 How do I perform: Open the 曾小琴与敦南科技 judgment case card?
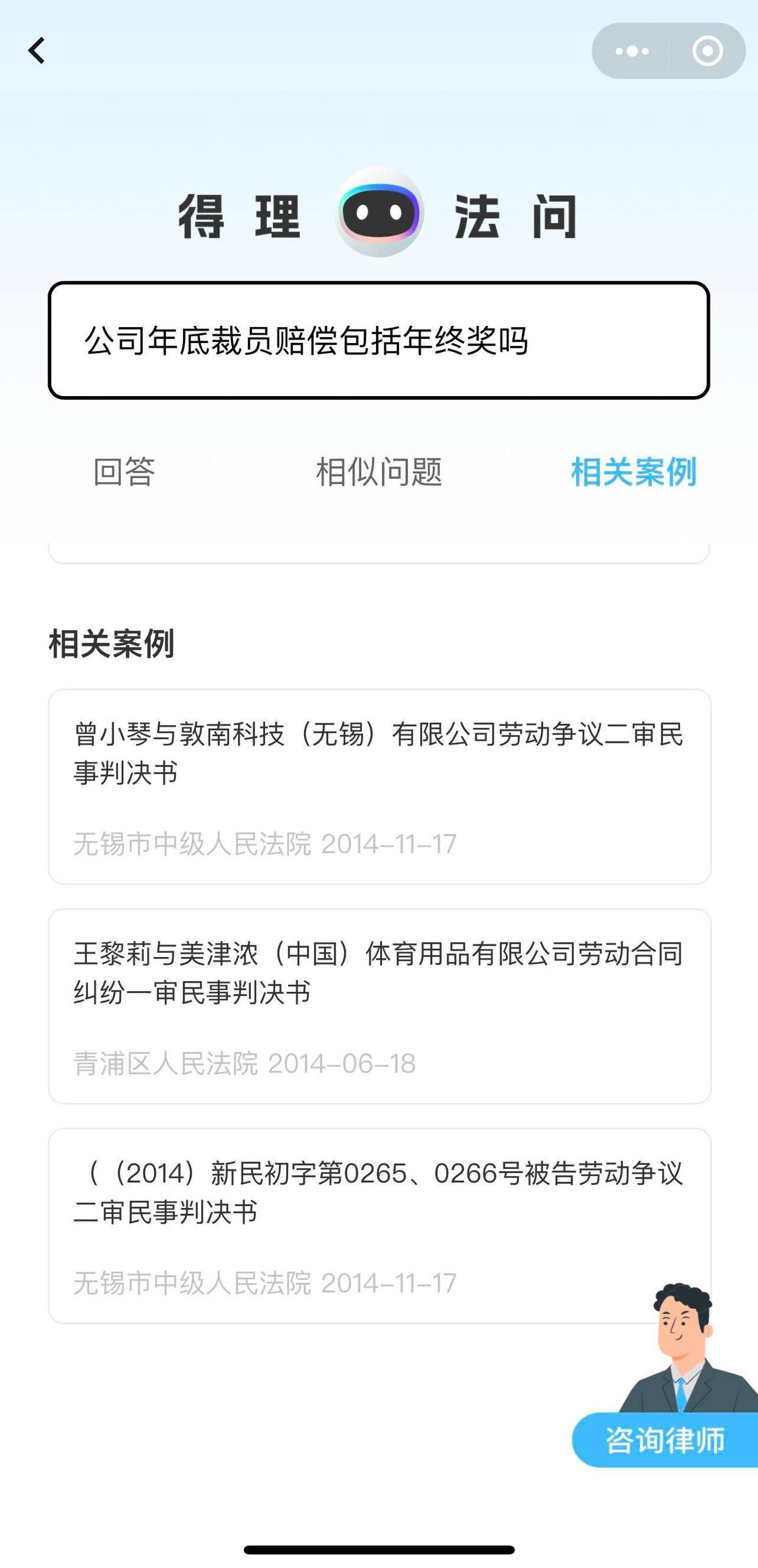tap(378, 787)
